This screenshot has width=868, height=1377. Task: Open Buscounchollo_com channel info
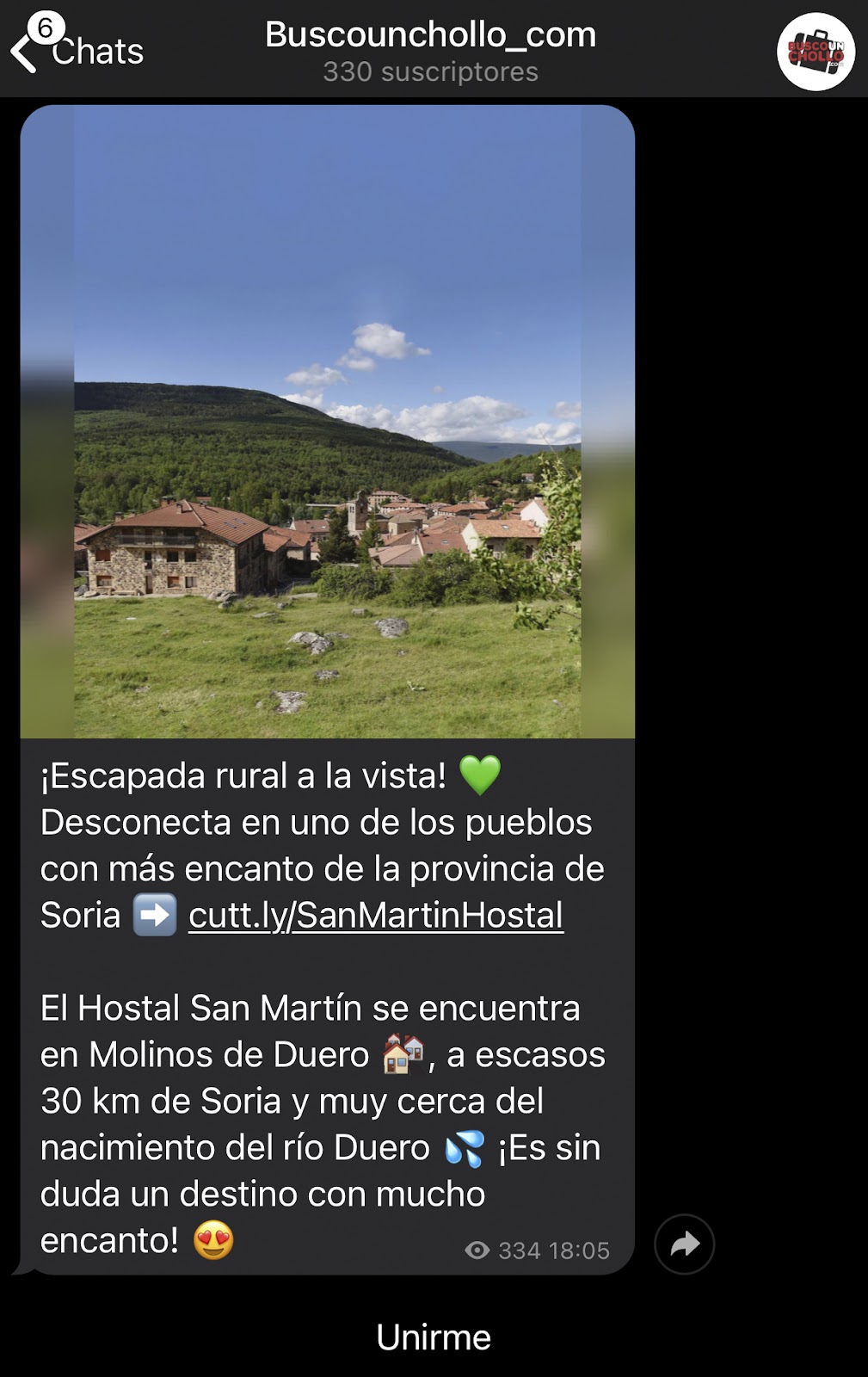click(430, 50)
